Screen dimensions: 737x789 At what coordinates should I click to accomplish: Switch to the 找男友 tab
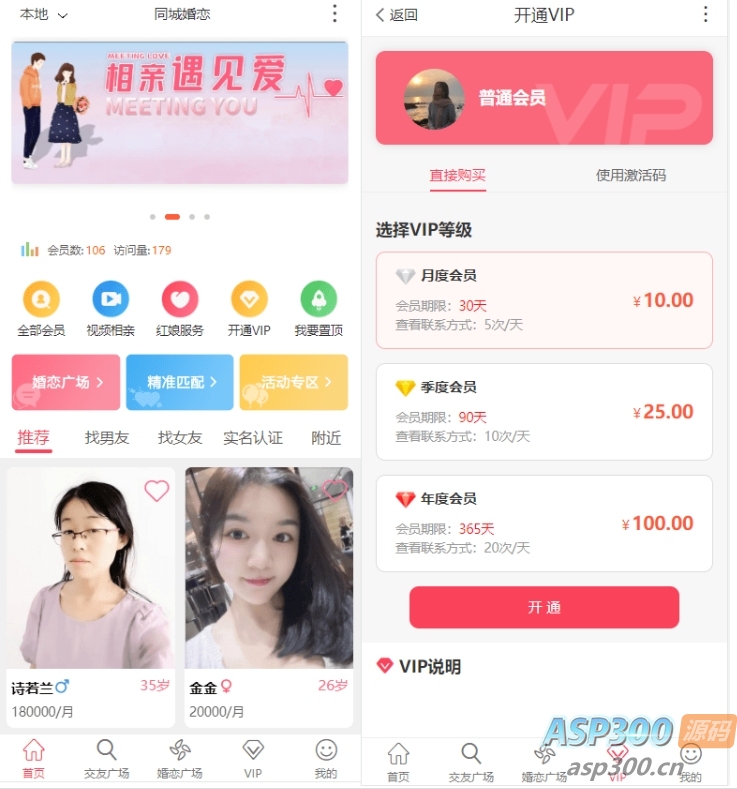[x=107, y=438]
